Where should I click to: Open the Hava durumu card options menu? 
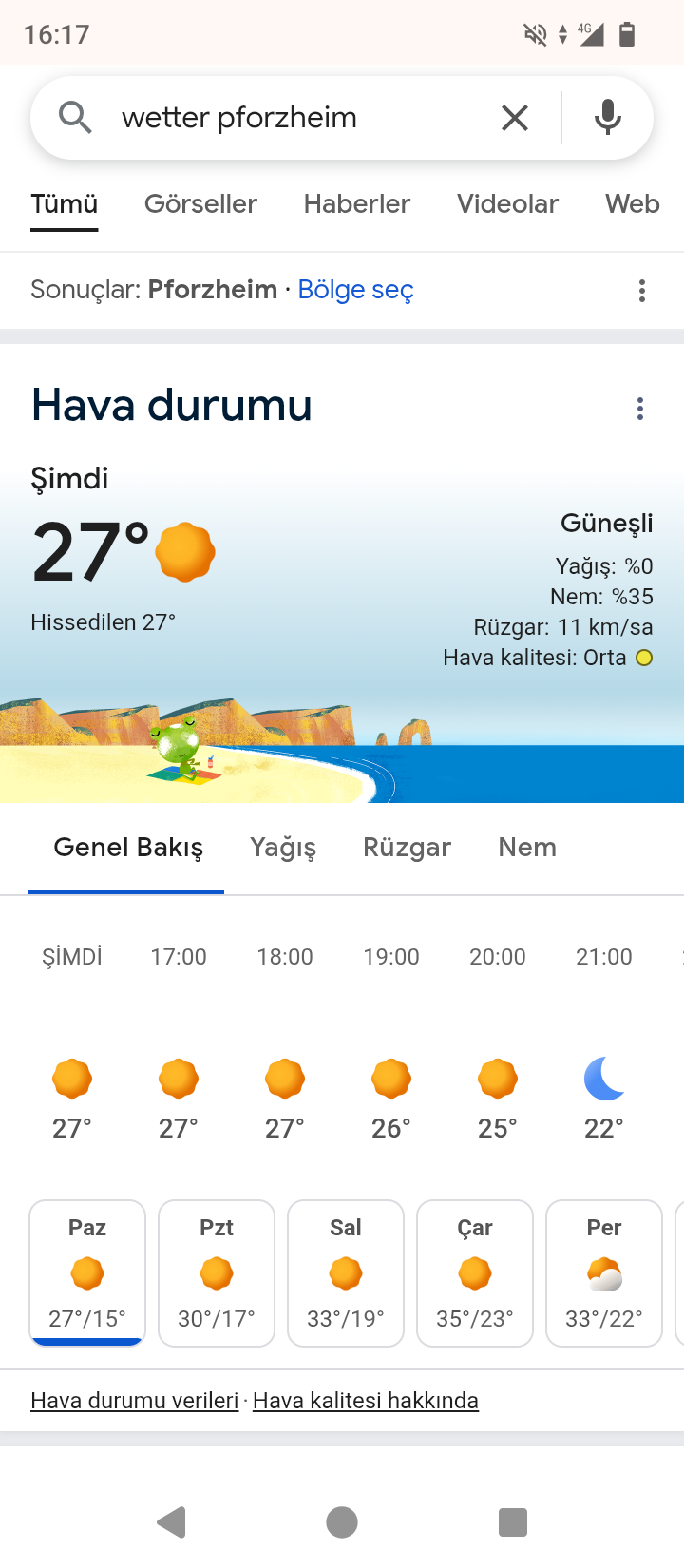coord(640,409)
